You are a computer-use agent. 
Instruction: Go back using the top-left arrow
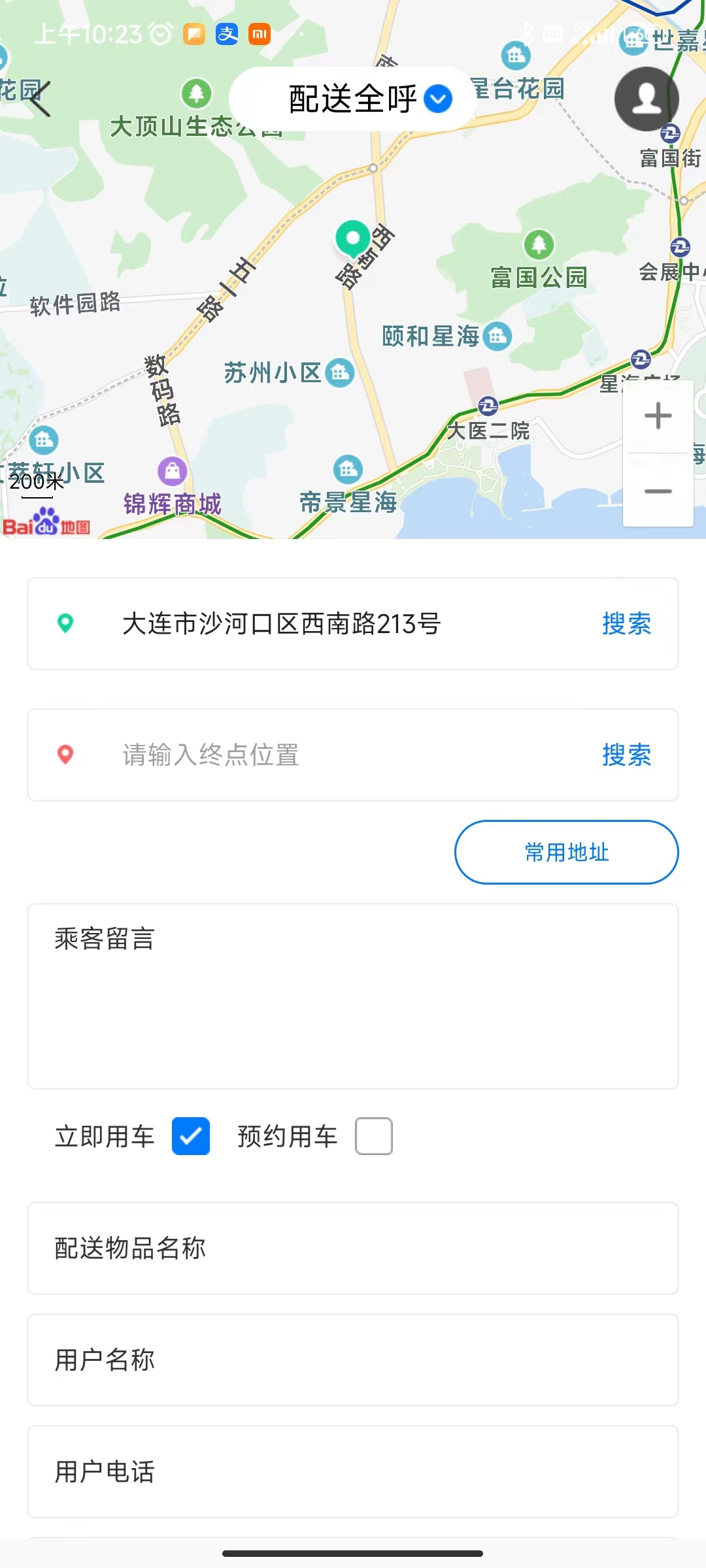[39, 99]
